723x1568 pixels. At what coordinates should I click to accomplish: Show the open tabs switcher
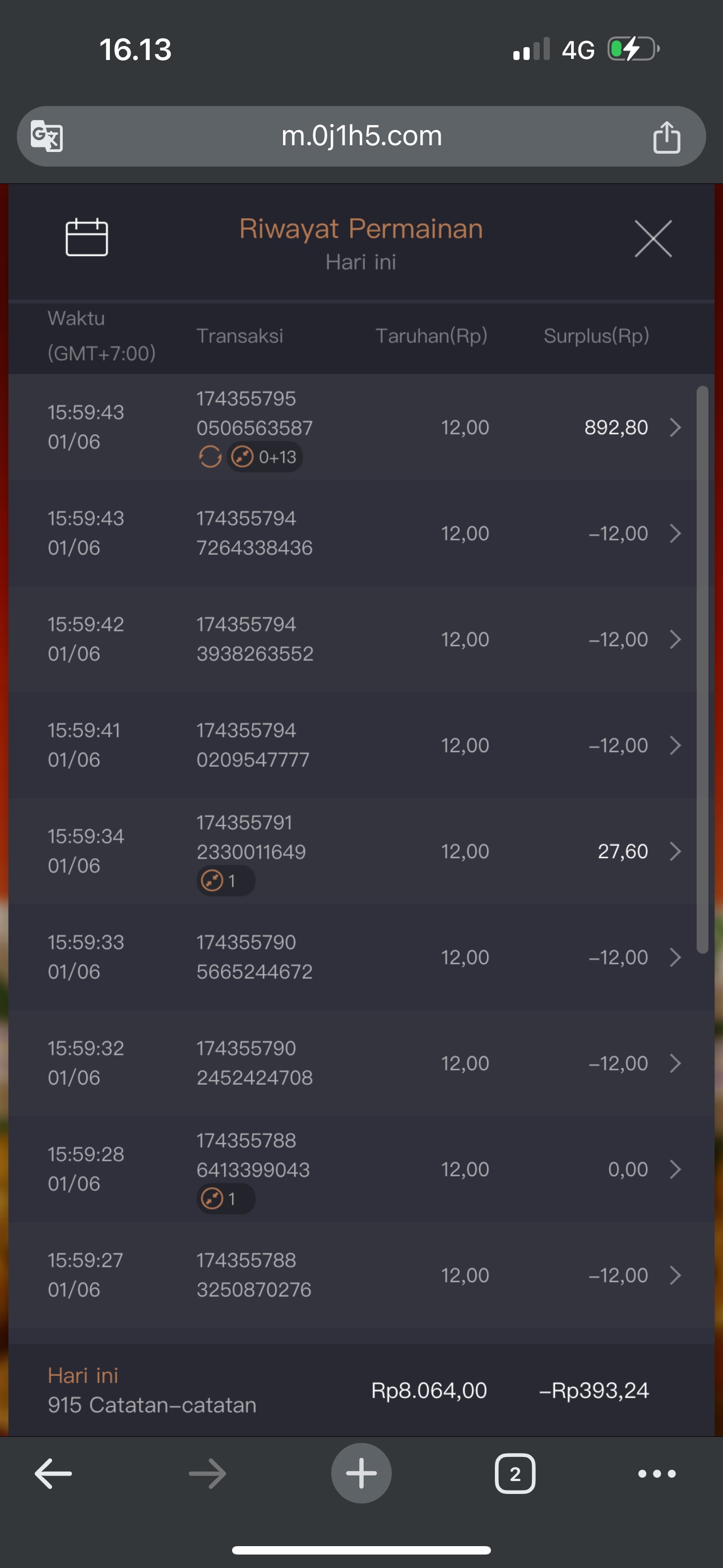point(515,1474)
